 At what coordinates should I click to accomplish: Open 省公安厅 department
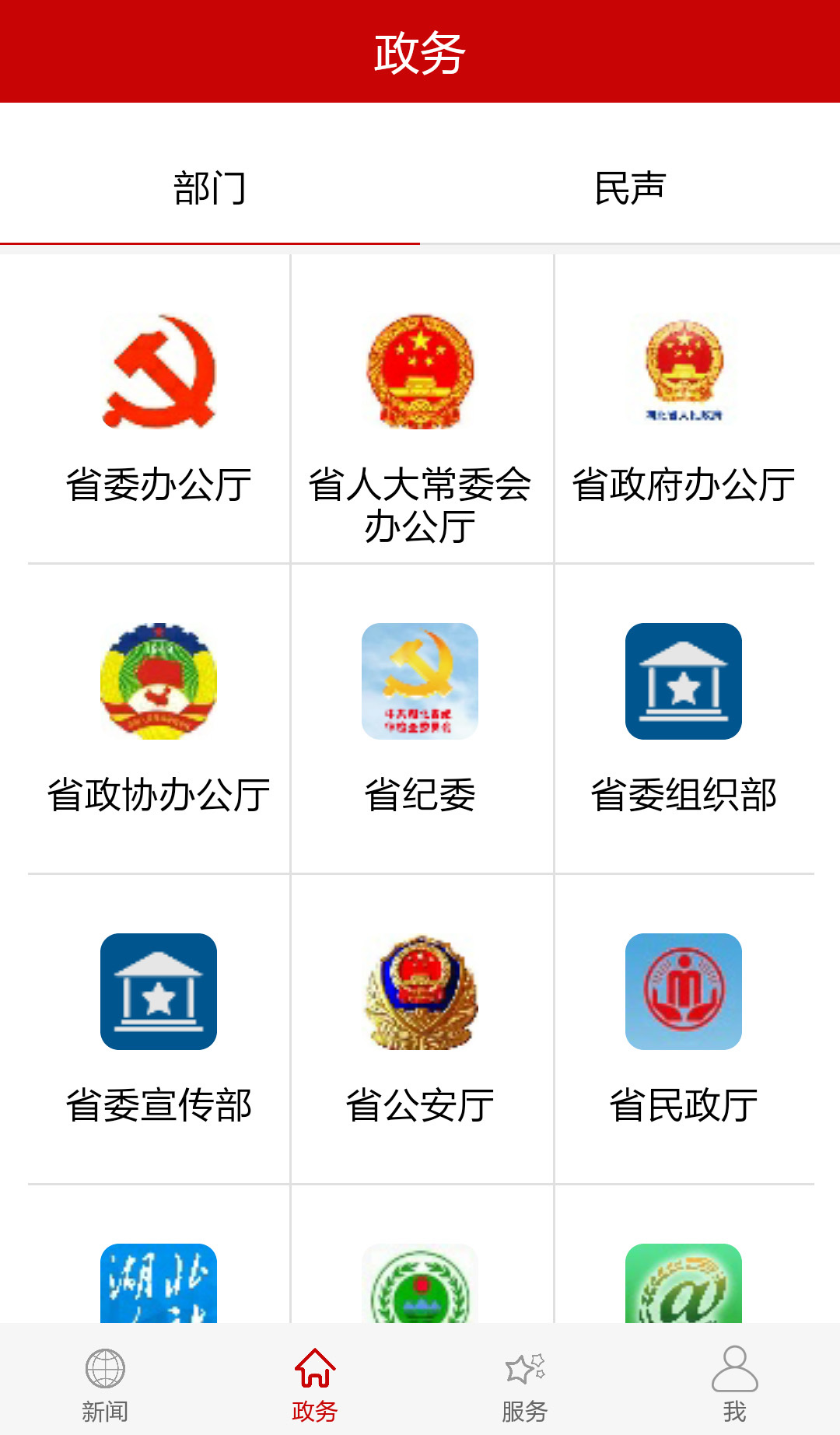[420, 1028]
